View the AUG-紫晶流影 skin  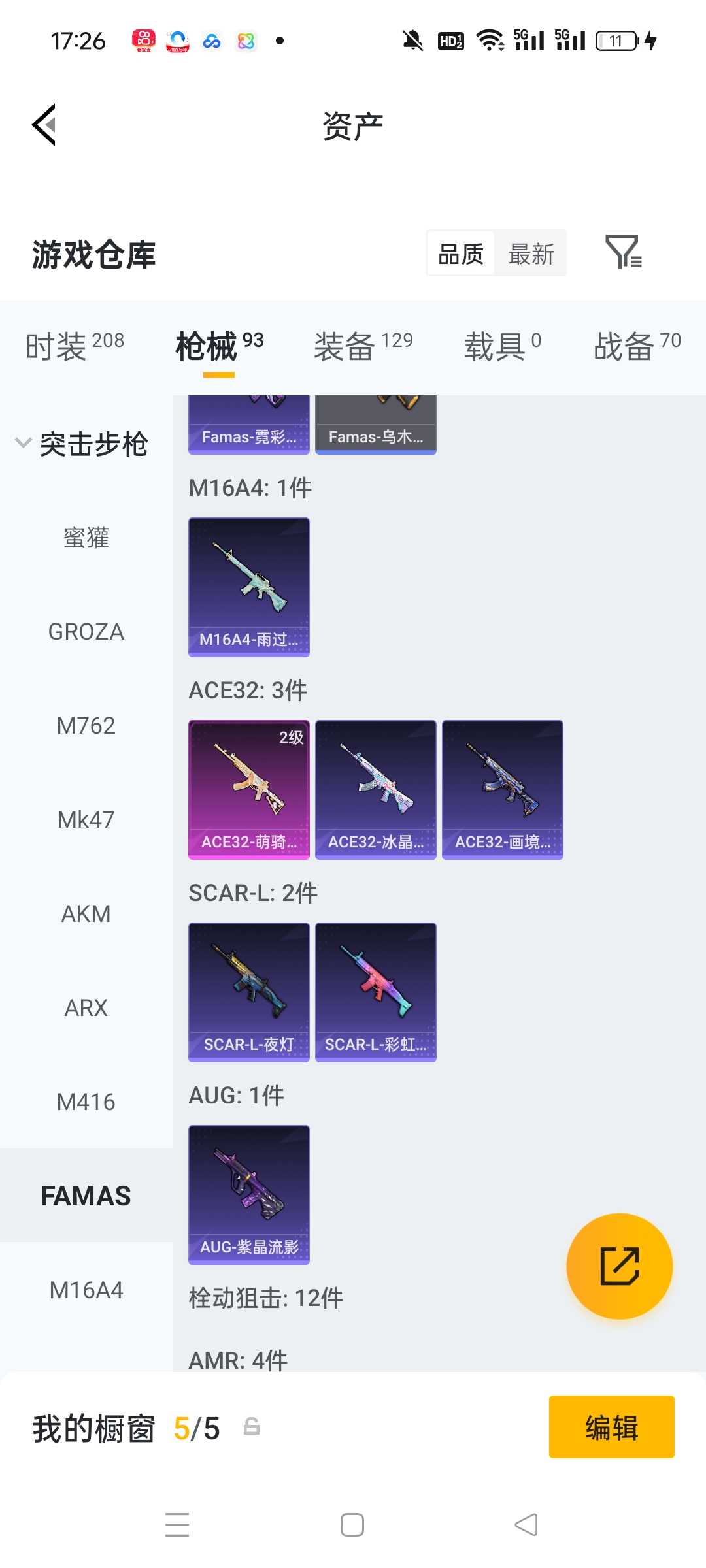(x=248, y=1196)
